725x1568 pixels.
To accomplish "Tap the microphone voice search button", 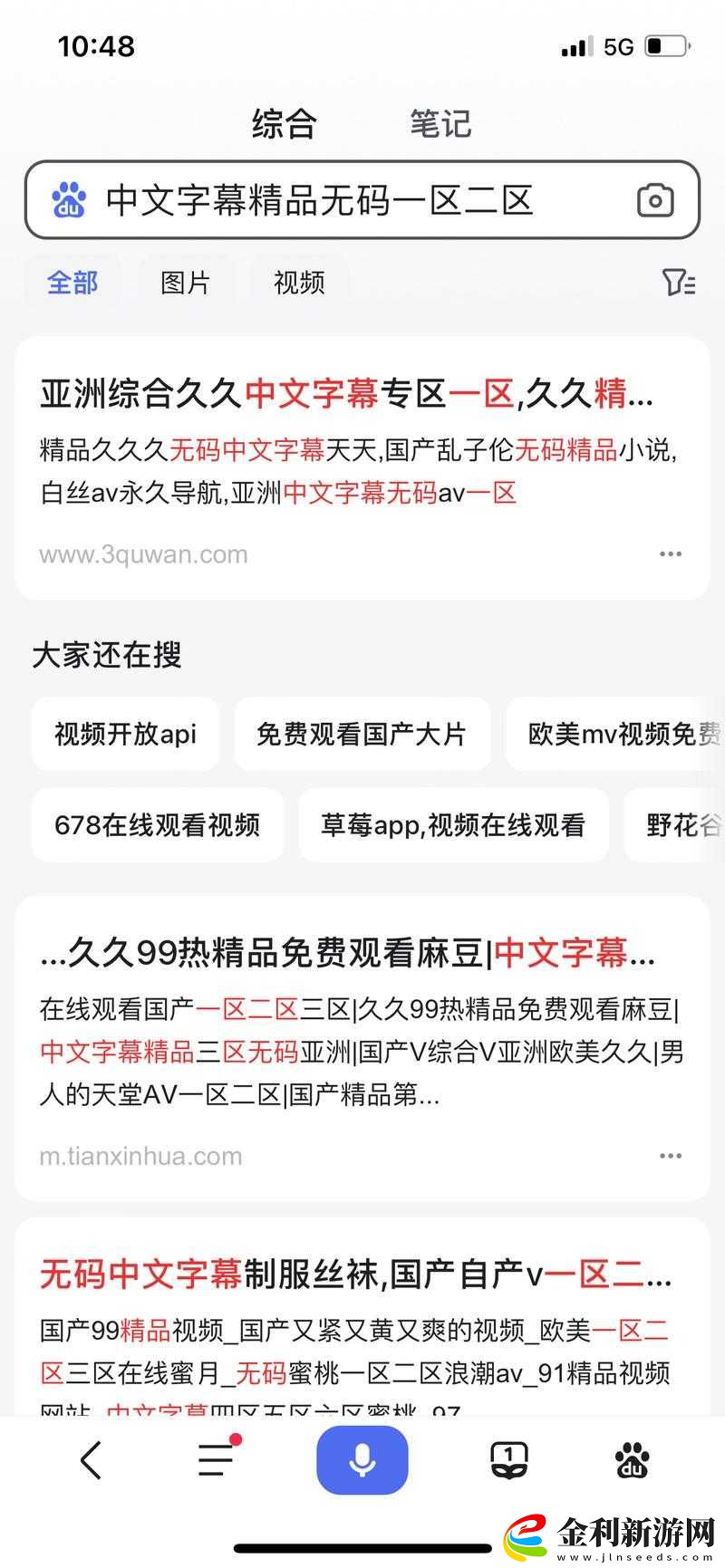I will click(x=362, y=1458).
